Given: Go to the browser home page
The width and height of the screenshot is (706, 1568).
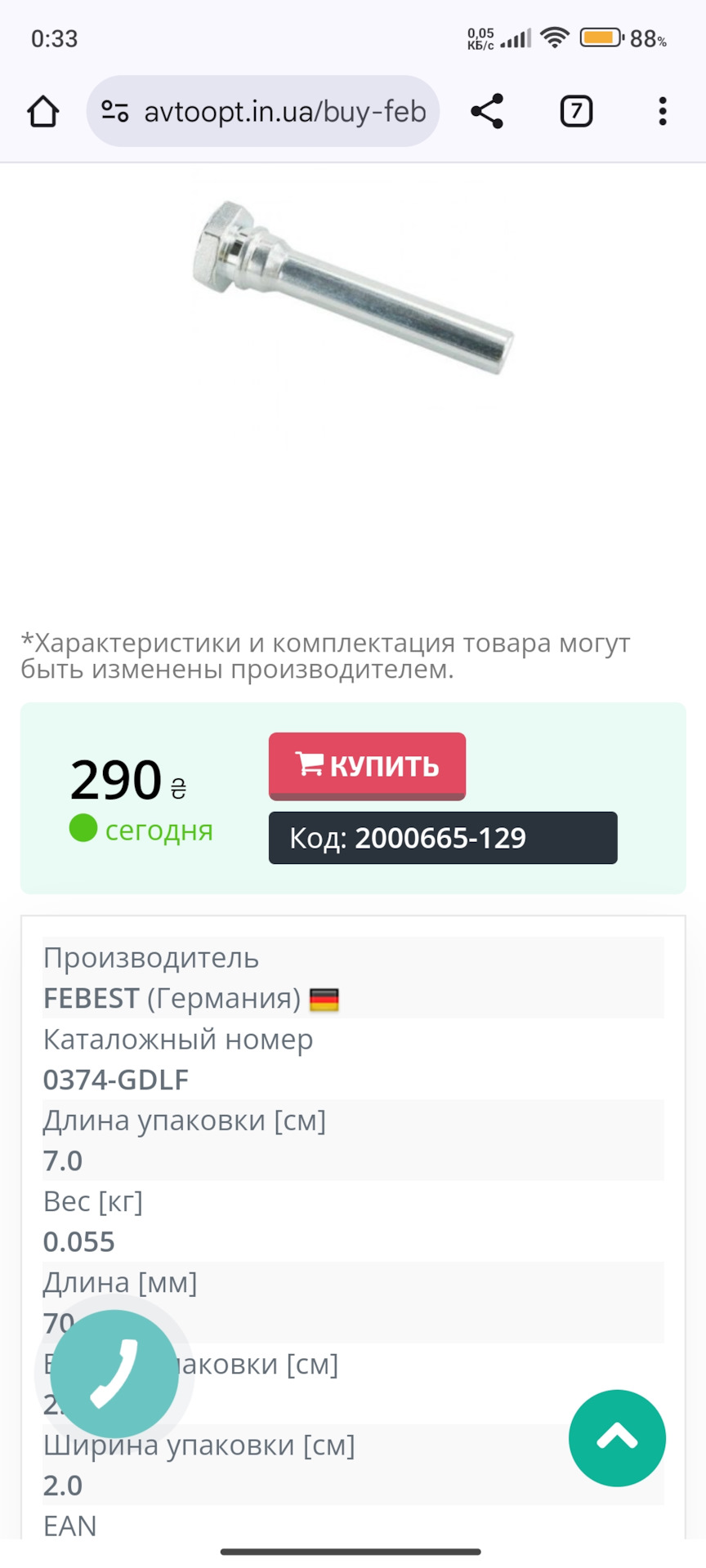Looking at the screenshot, I should (43, 112).
